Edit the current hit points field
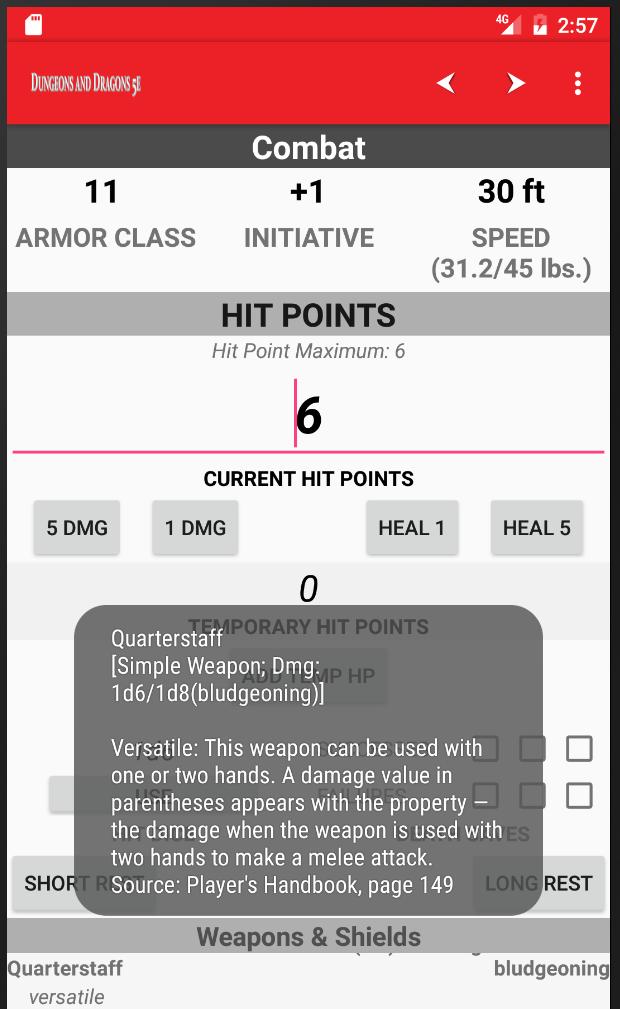620x1009 pixels. (x=308, y=415)
